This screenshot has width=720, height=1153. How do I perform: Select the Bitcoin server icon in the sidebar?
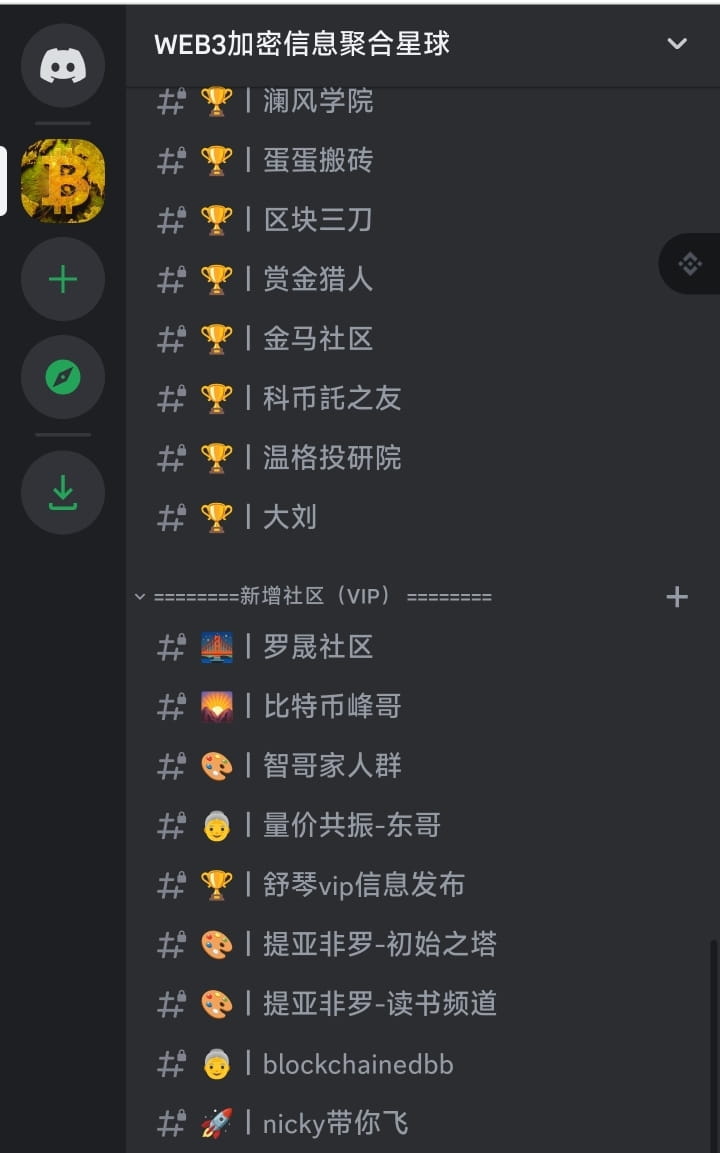[x=62, y=180]
